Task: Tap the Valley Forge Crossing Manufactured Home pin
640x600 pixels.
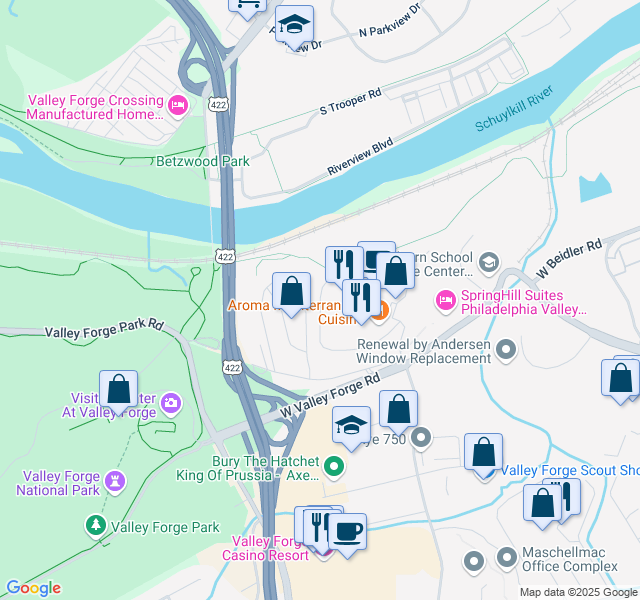Action: tap(178, 105)
